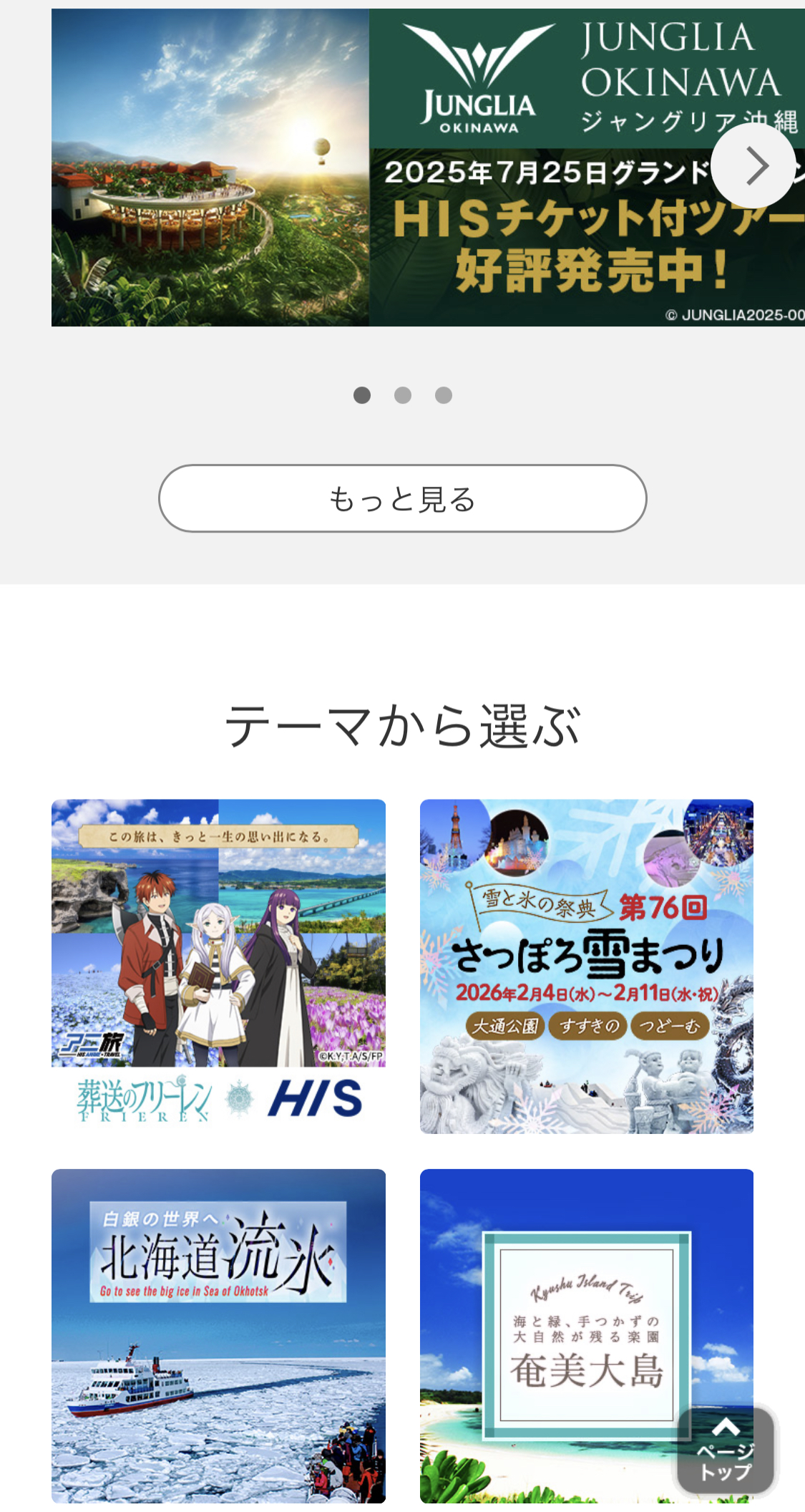Select the second carousel page dot

[403, 395]
